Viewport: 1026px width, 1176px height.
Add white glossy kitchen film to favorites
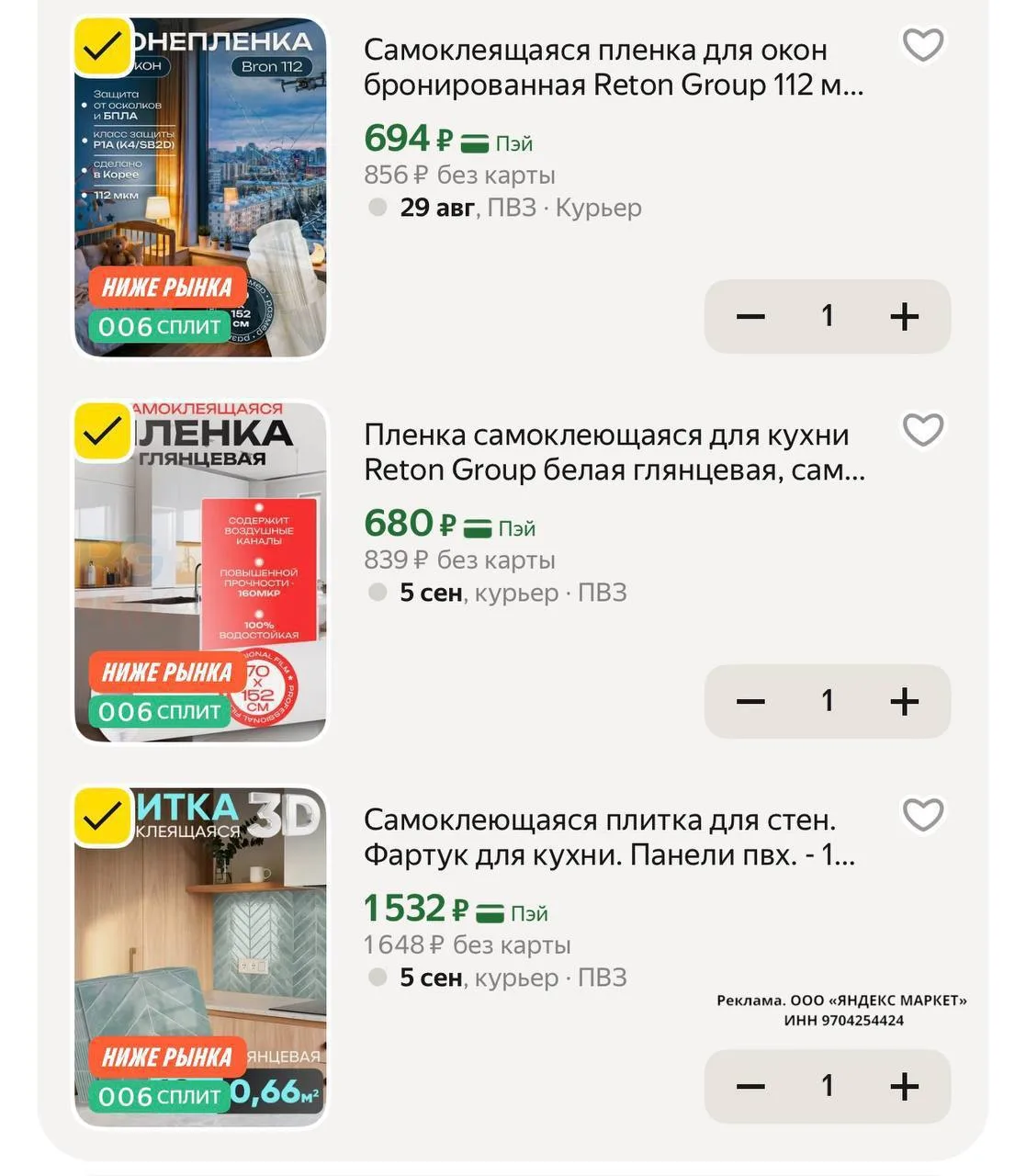click(923, 430)
